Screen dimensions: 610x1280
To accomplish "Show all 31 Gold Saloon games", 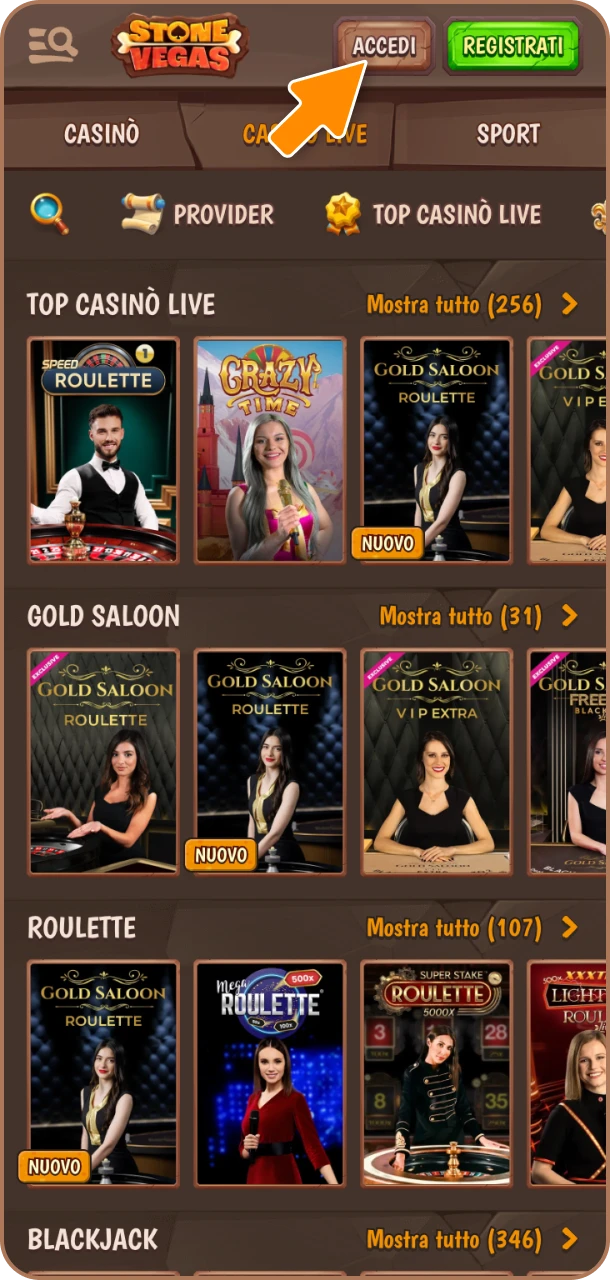I will click(x=478, y=616).
